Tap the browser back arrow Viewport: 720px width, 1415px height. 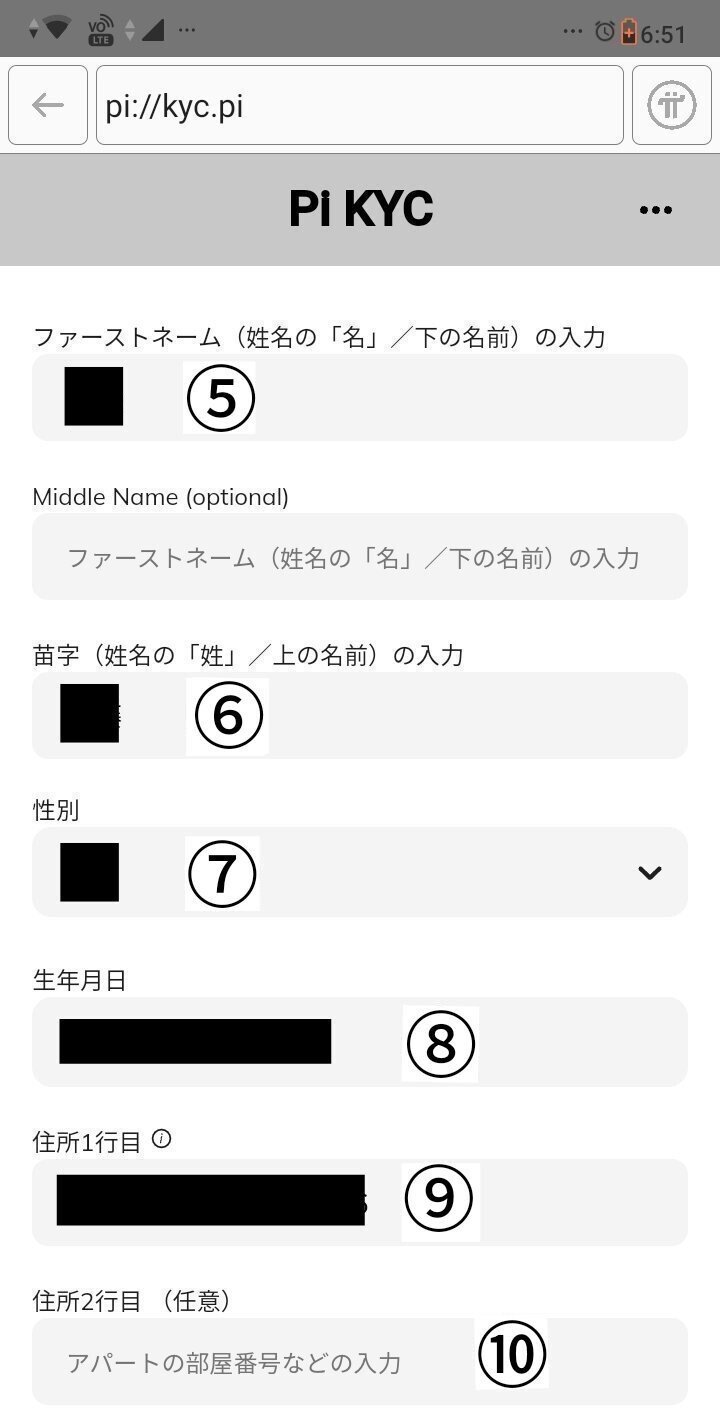(48, 105)
